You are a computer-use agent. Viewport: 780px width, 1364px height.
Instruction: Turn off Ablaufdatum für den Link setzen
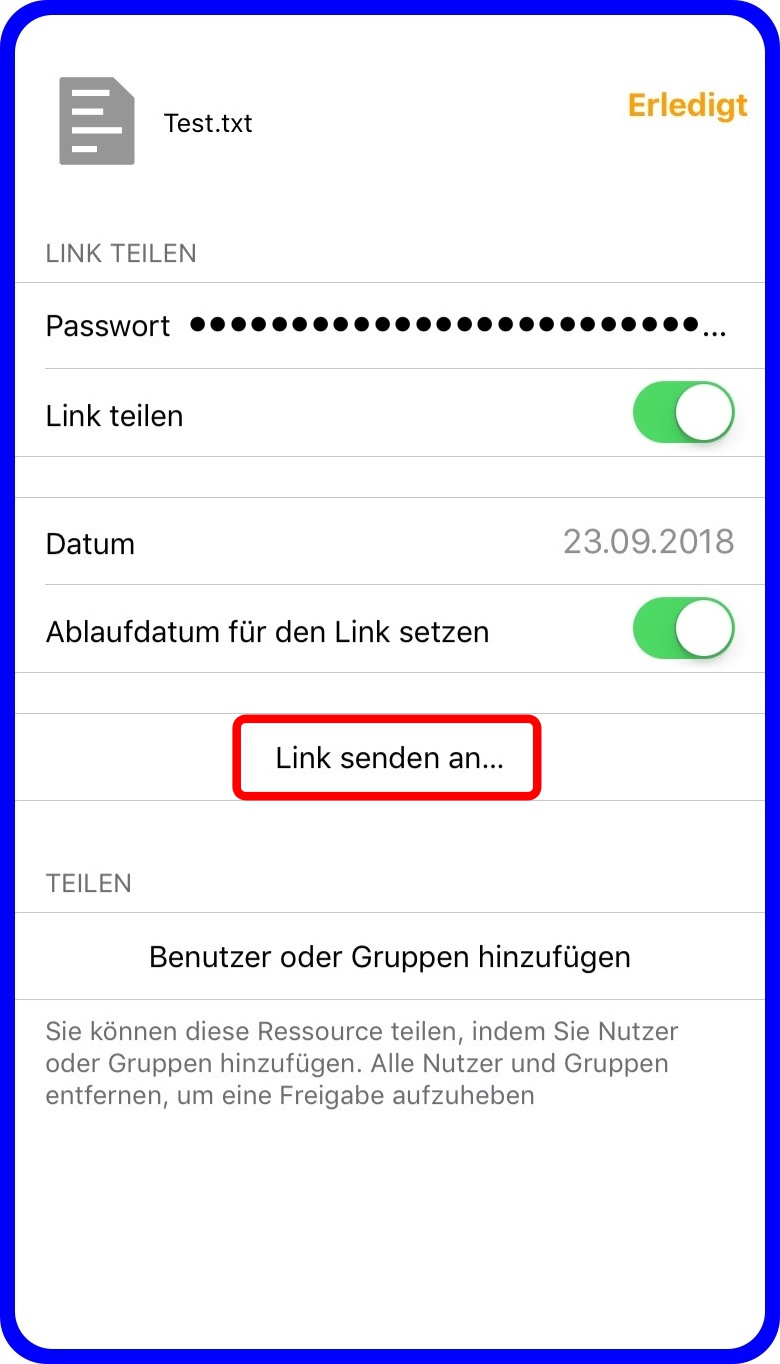point(684,628)
